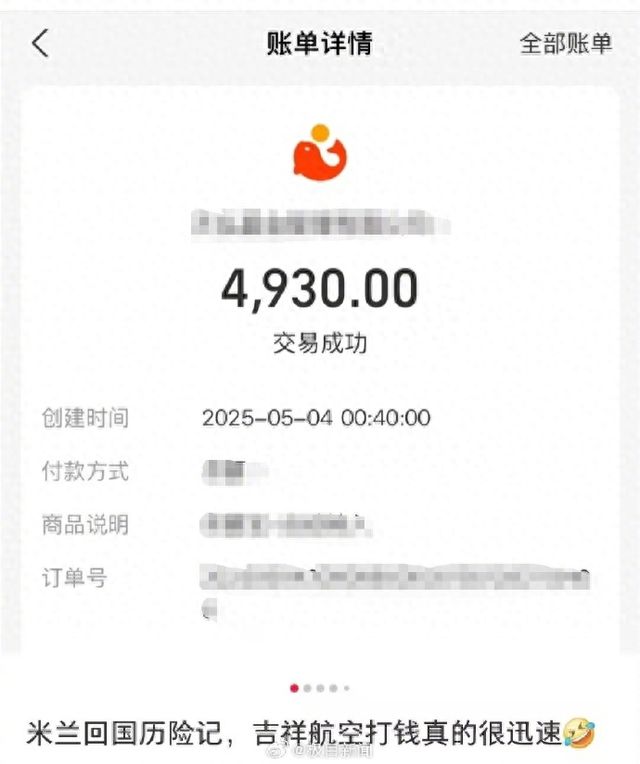Open the bill screenshot image in the post
This screenshot has height=764, width=640.
point(320,340)
